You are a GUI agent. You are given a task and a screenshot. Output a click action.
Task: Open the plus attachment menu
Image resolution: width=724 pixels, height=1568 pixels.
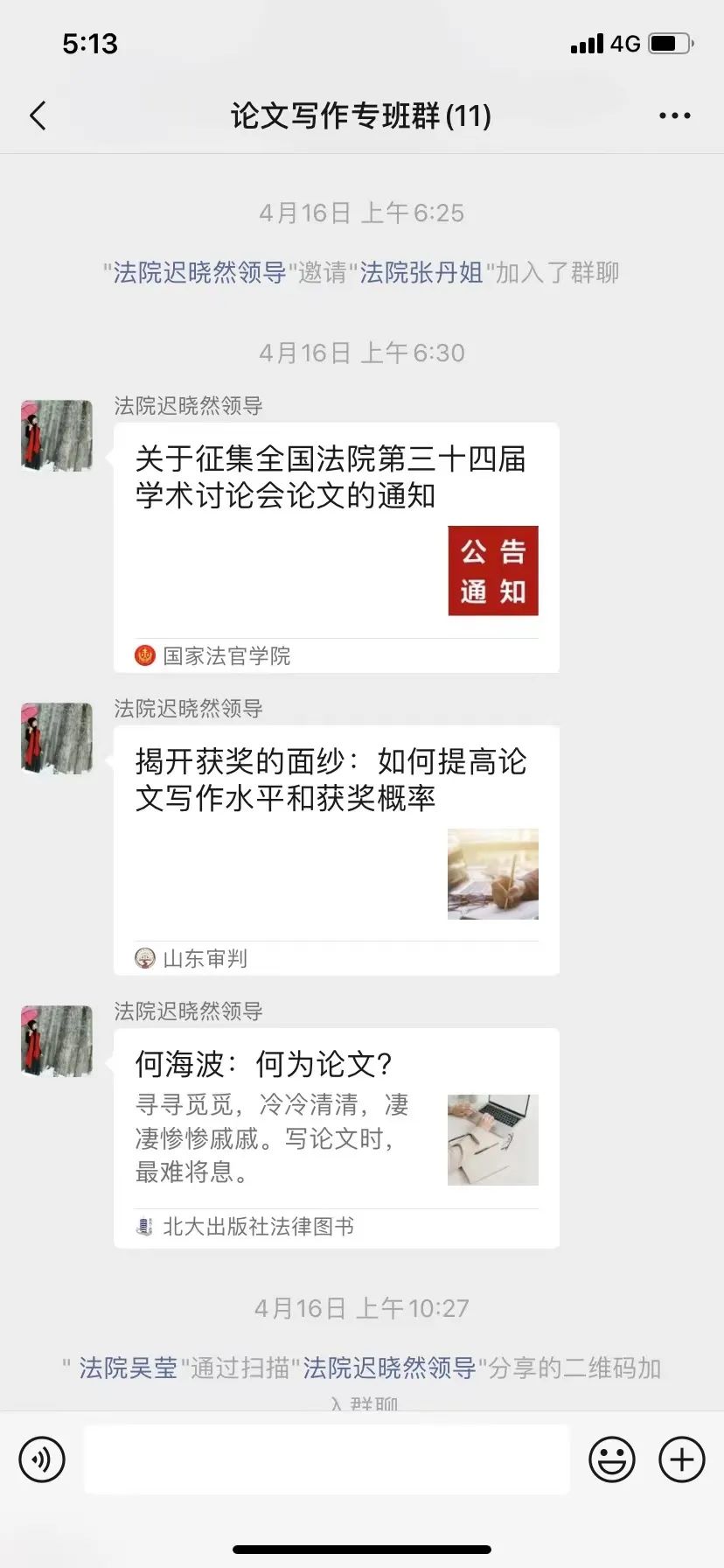coord(681,1459)
